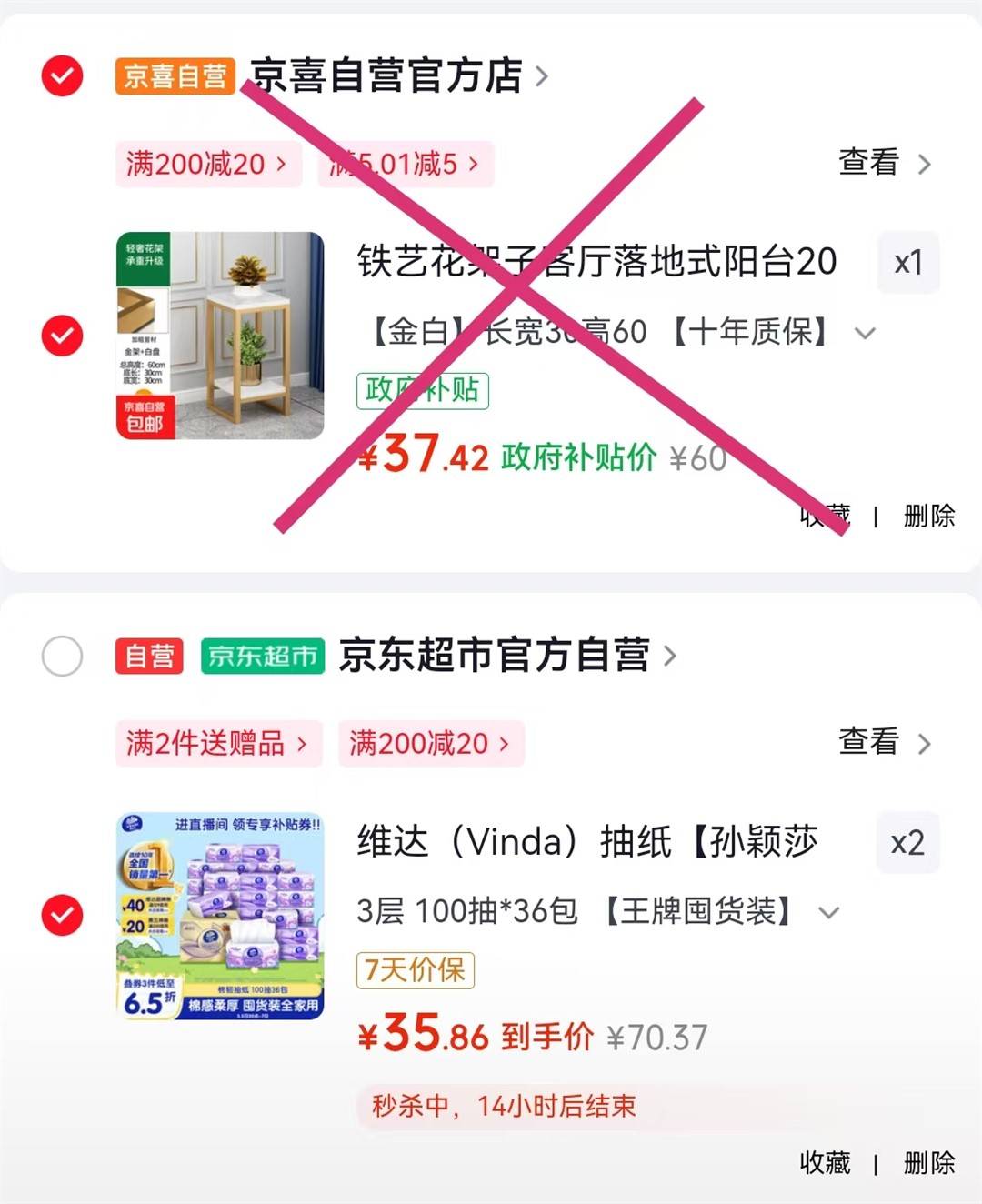Open the 京喜自营官方店 store page
Viewport: 982px width, 1204px height.
[x=398, y=75]
